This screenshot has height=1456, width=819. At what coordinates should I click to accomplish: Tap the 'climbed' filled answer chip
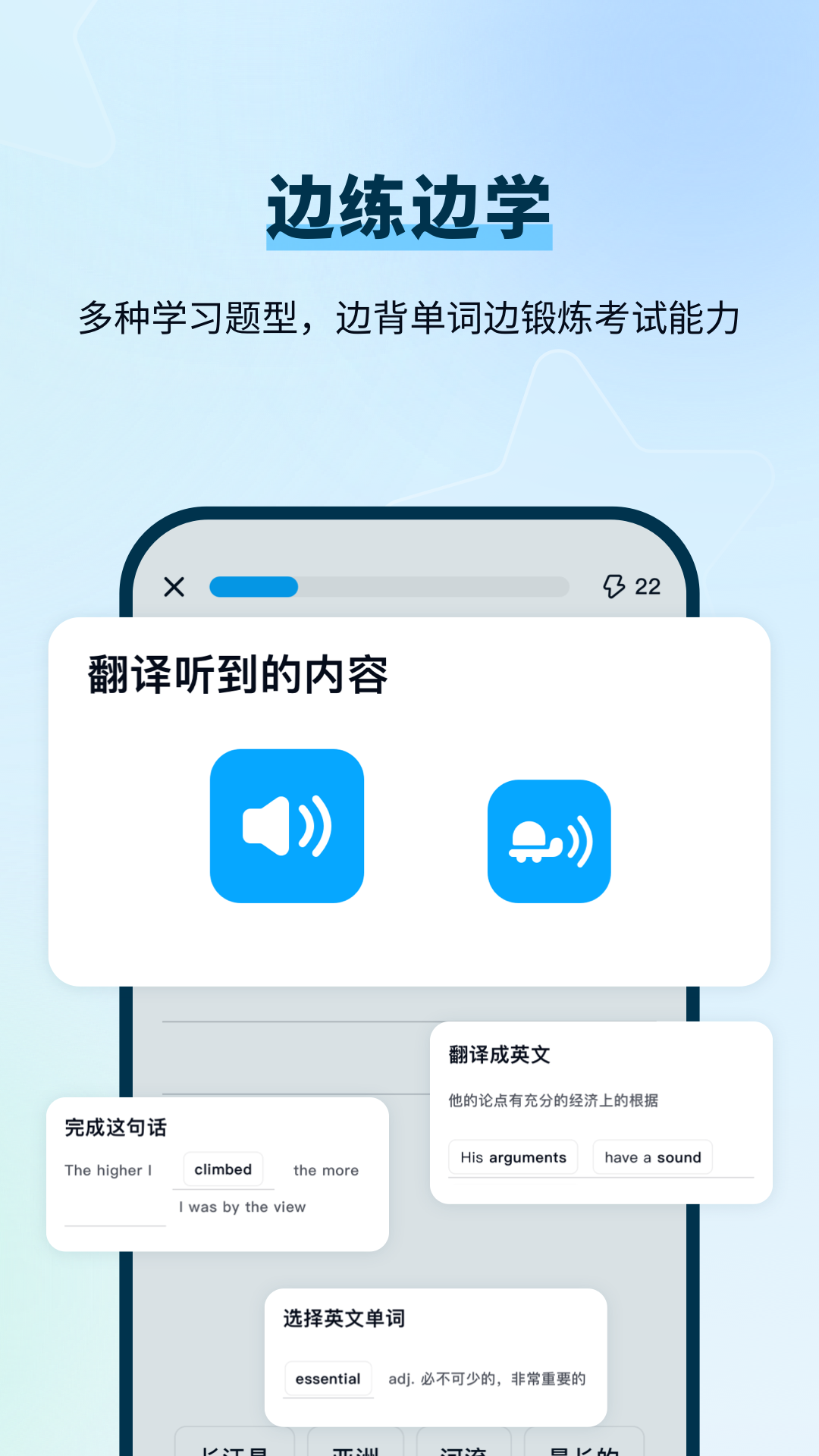coord(222,1169)
